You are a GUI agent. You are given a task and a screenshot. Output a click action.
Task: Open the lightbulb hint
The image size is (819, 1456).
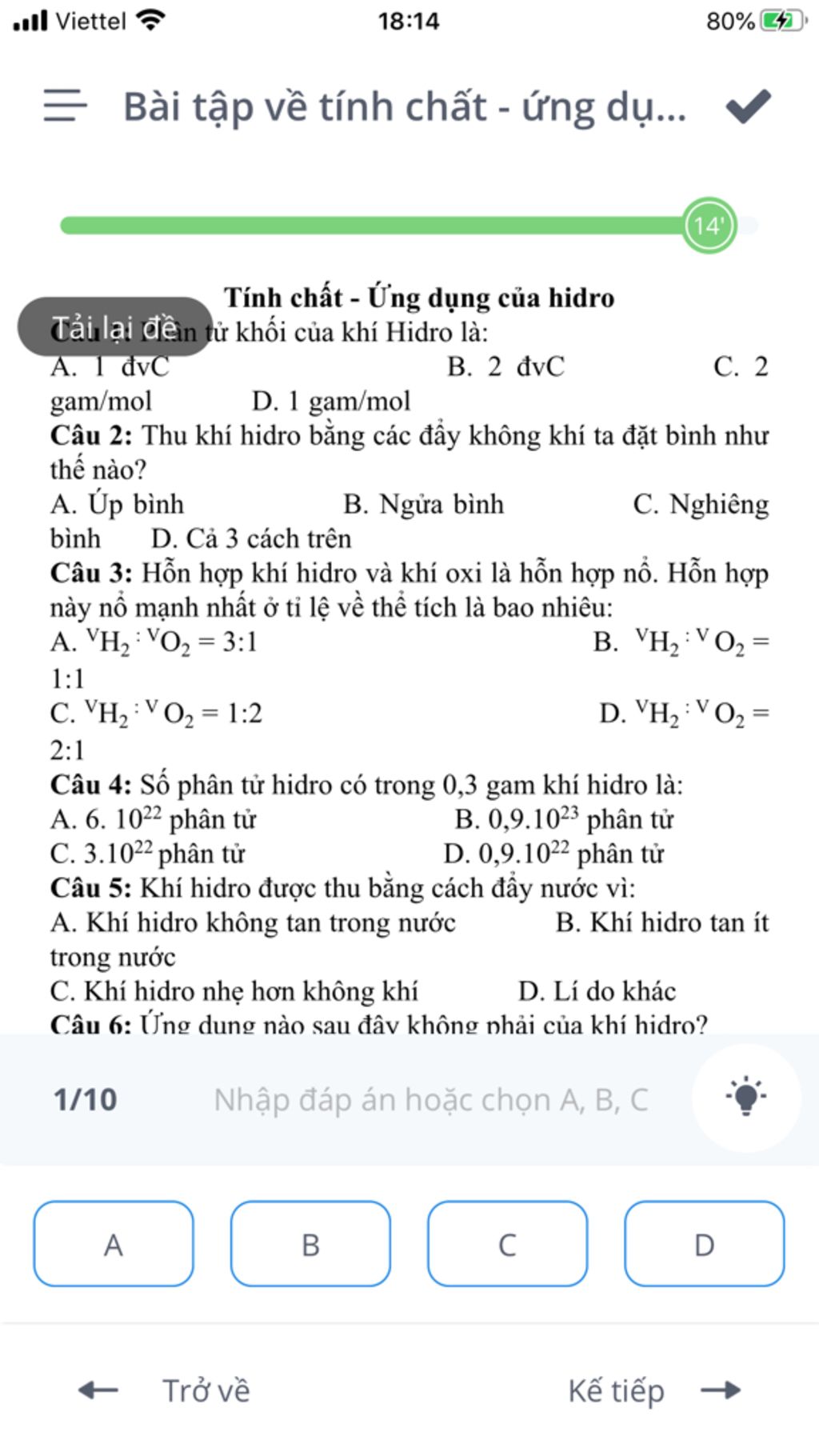(x=745, y=1098)
